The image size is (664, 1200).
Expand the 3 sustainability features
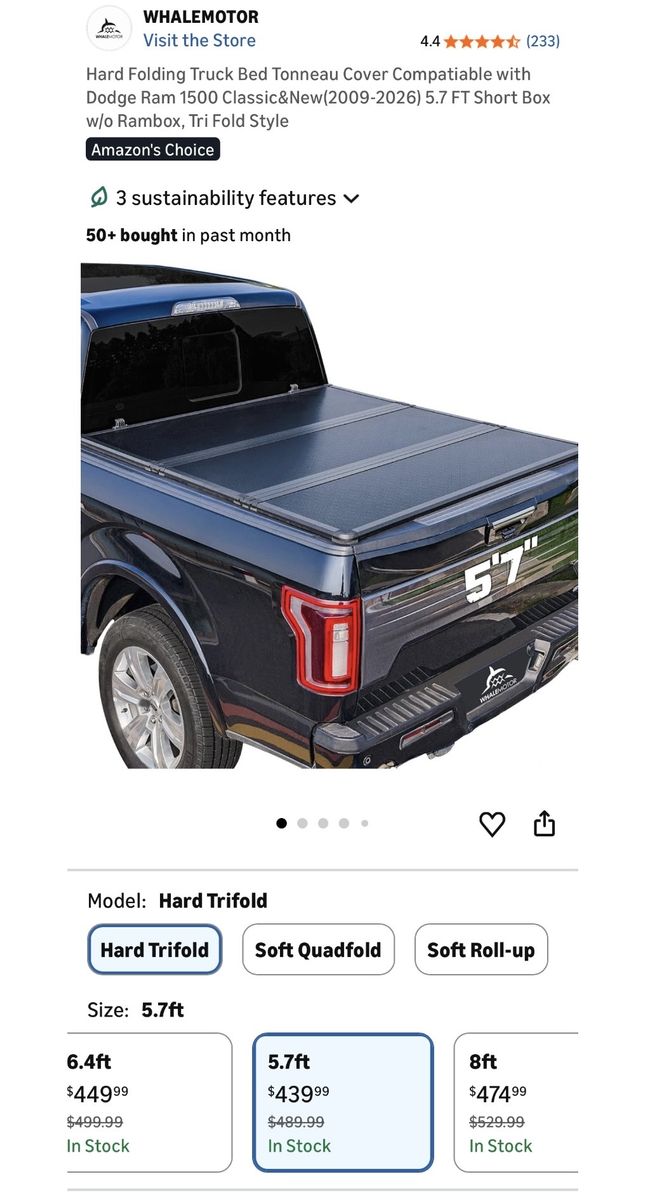click(x=224, y=198)
